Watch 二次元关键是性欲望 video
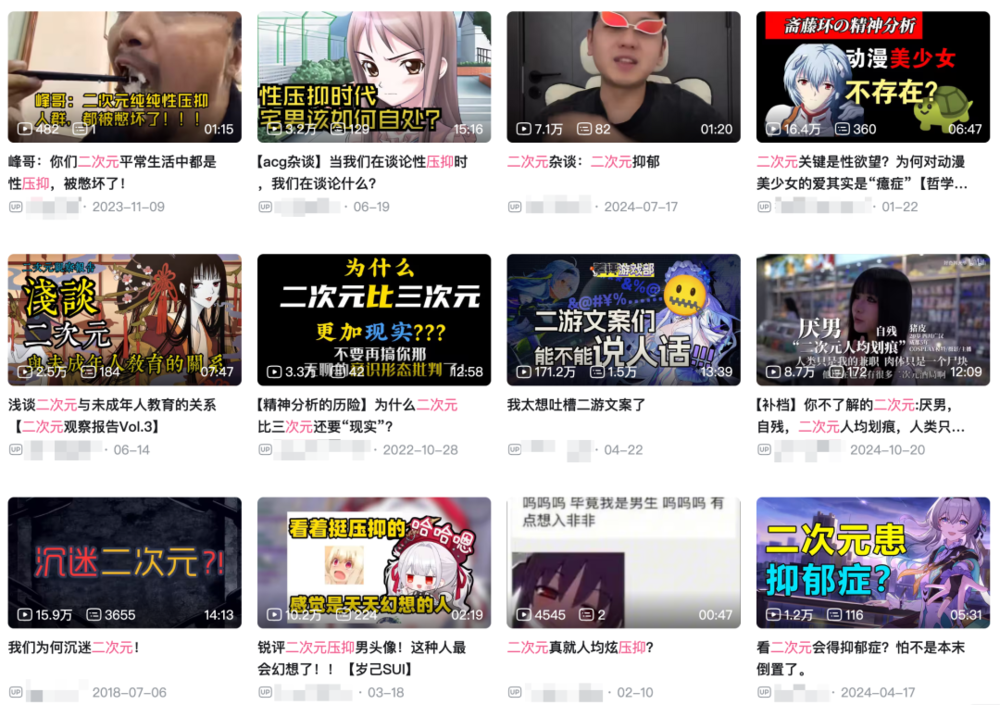 [x=873, y=77]
